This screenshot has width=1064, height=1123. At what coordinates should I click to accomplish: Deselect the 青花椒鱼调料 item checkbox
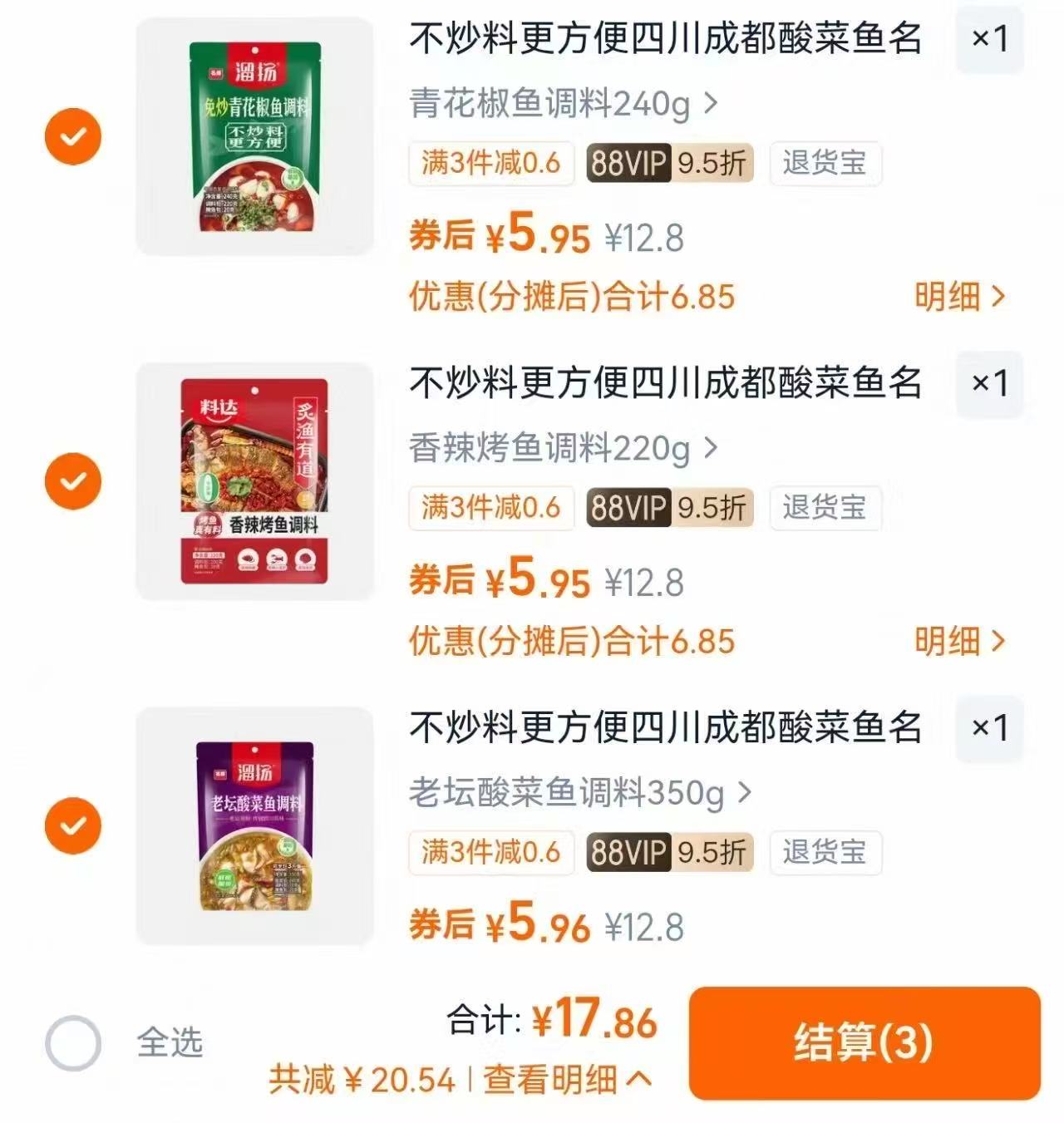[74, 135]
